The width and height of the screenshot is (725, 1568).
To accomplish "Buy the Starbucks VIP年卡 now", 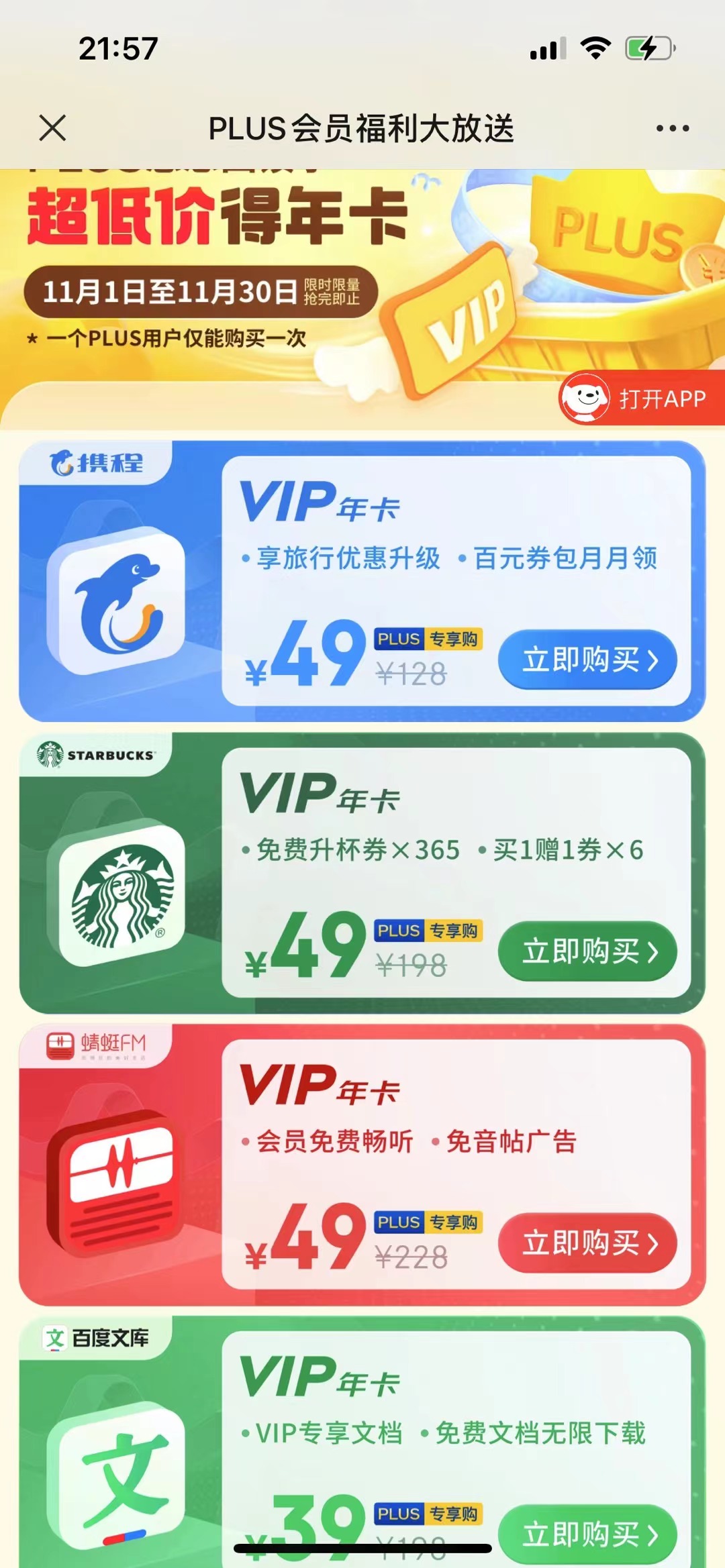I will pos(587,951).
